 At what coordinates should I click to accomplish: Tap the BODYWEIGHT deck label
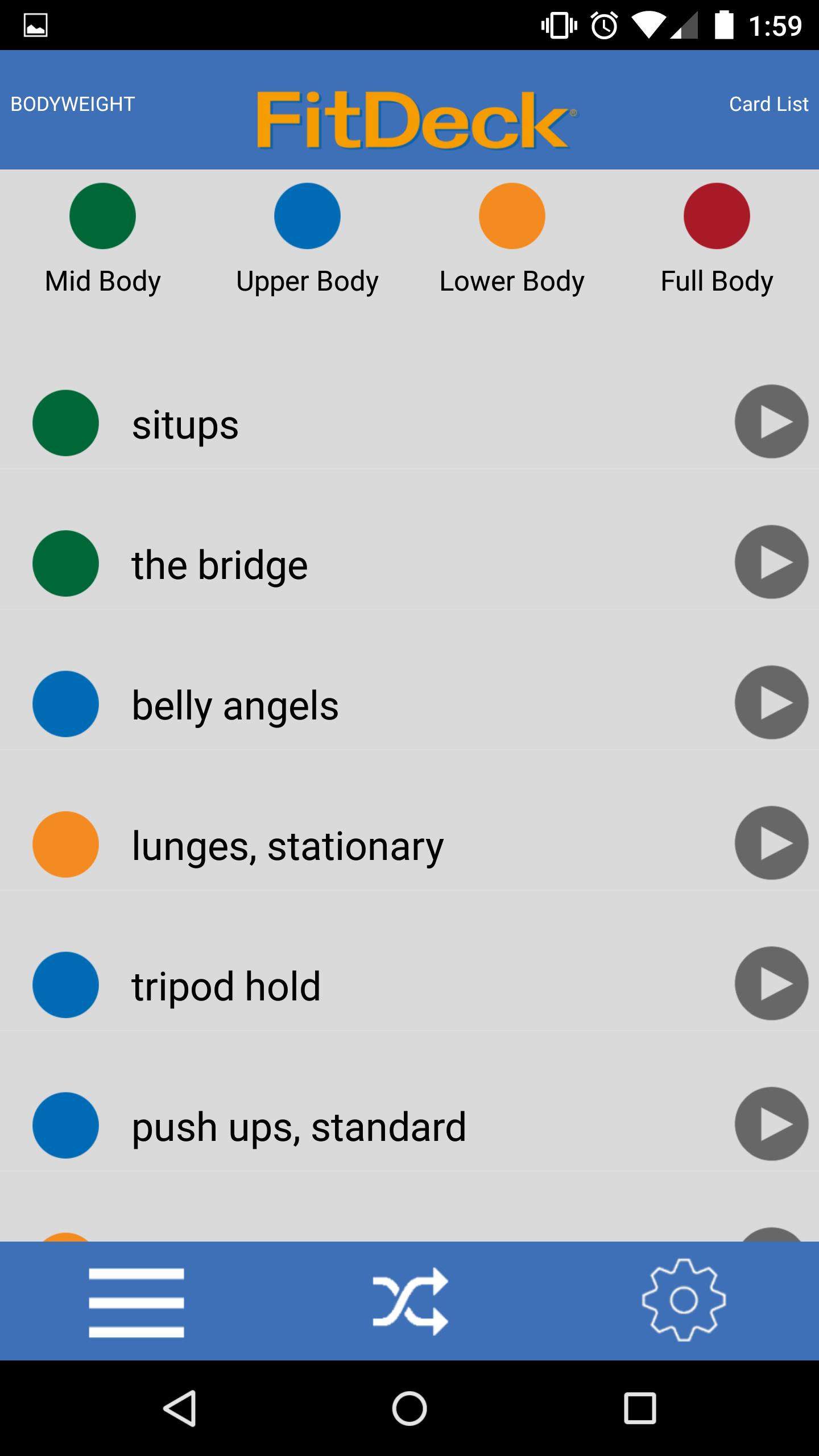pos(73,104)
